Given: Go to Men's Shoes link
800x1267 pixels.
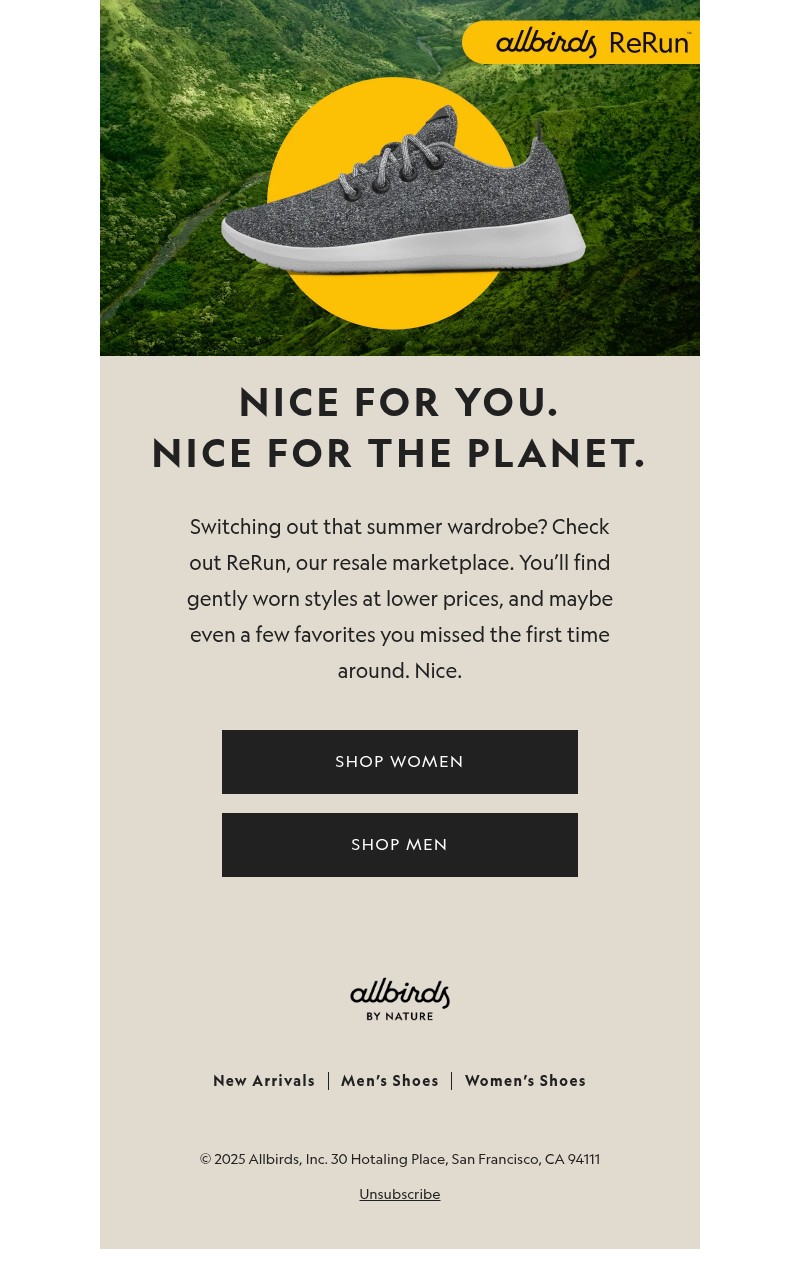Looking at the screenshot, I should click(390, 1081).
